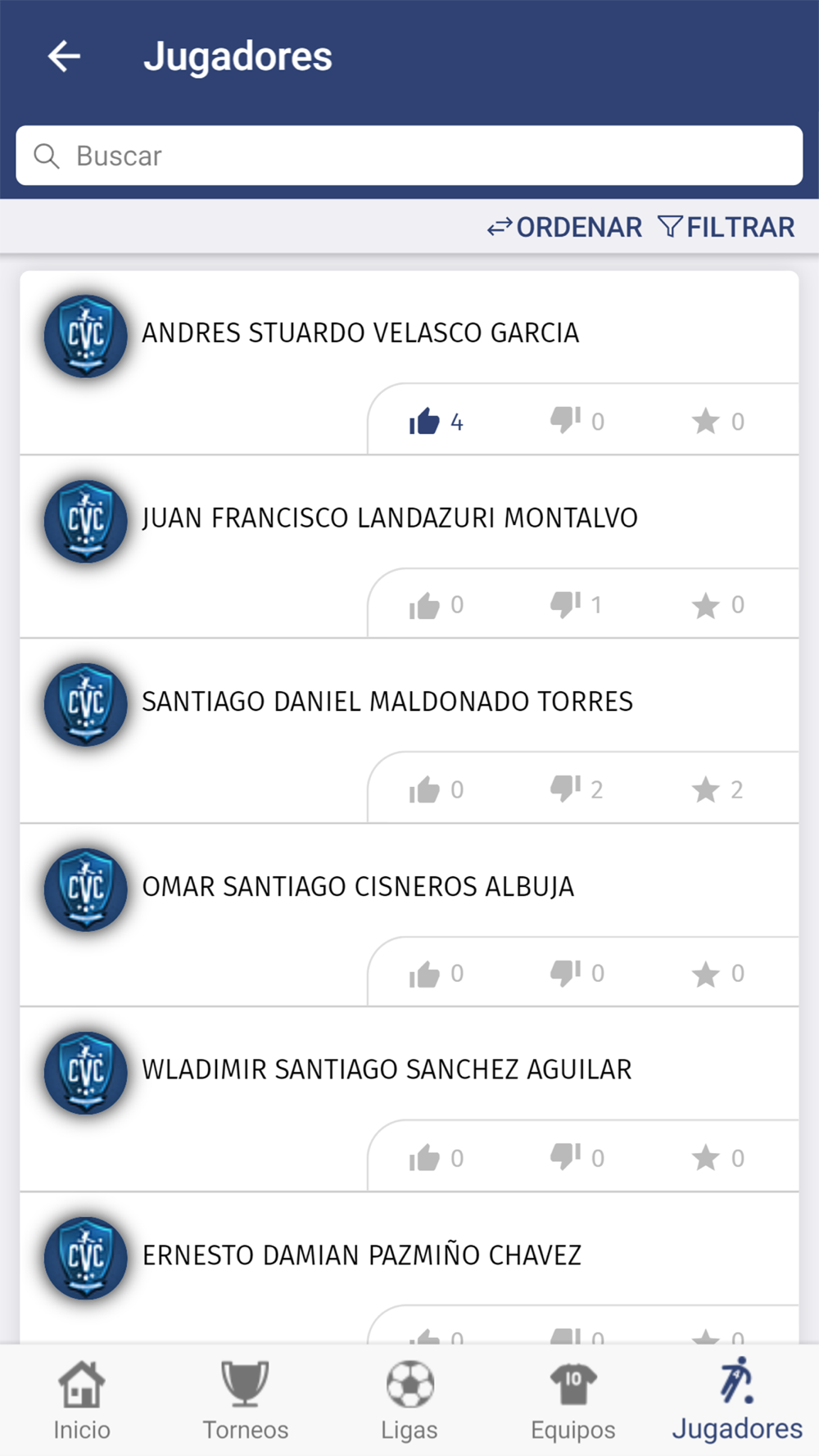Switch to the Torneos tab
Image resolution: width=819 pixels, height=1456 pixels.
click(x=246, y=1400)
